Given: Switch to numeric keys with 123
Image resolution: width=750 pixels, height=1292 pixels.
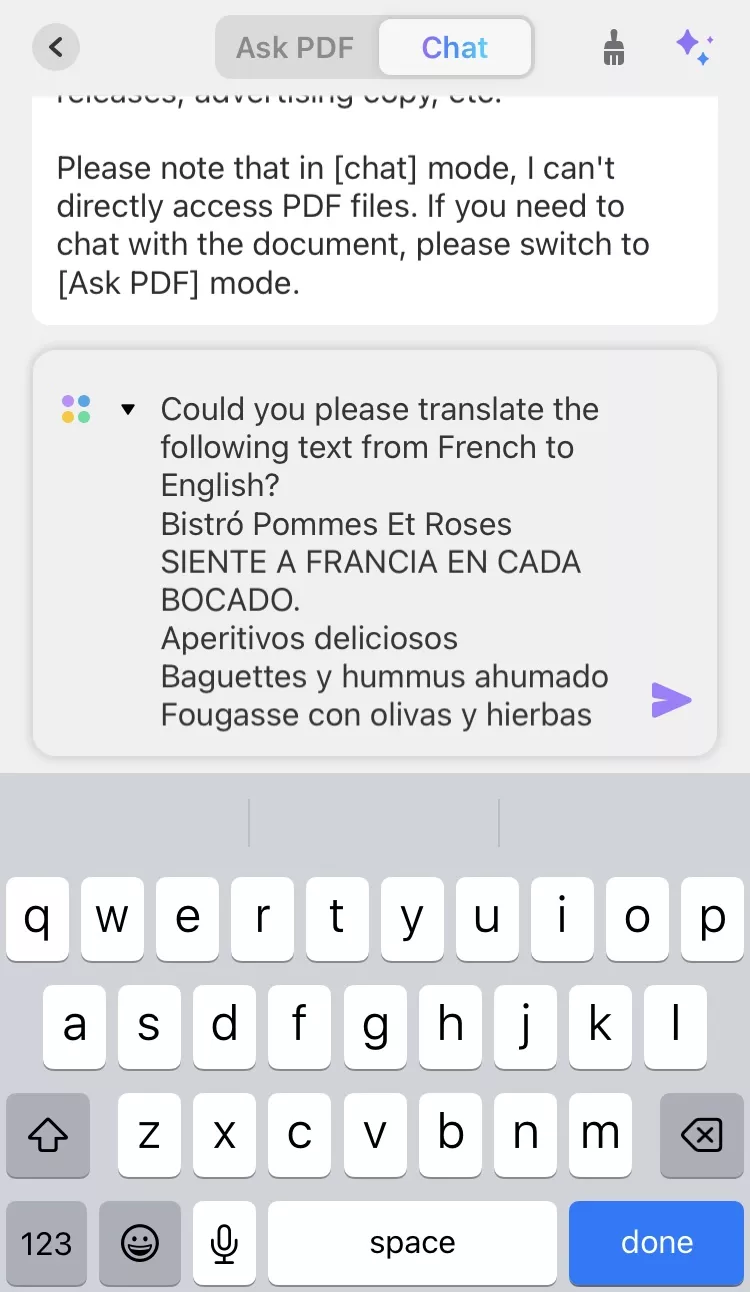Looking at the screenshot, I should pos(46,1243).
